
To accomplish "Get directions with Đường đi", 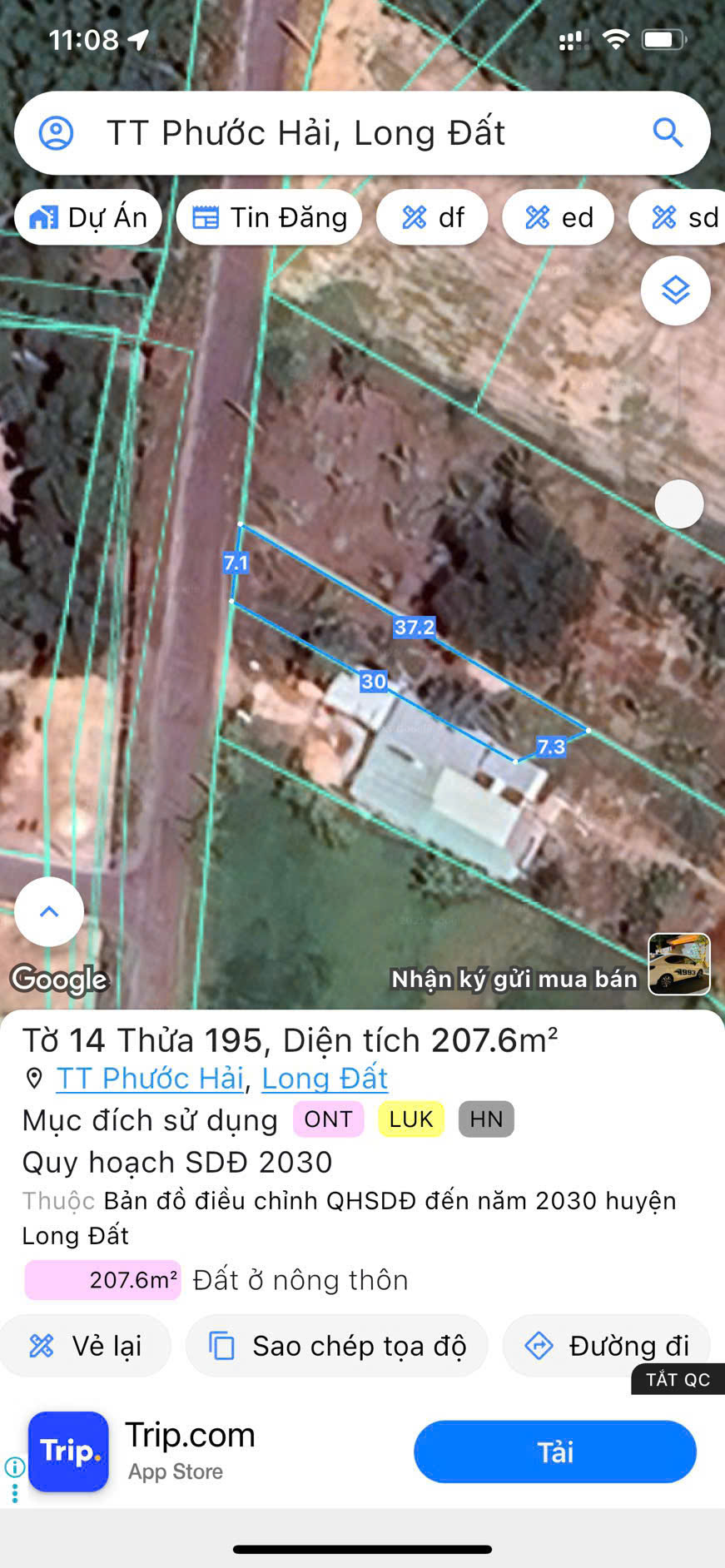I will [x=607, y=1346].
